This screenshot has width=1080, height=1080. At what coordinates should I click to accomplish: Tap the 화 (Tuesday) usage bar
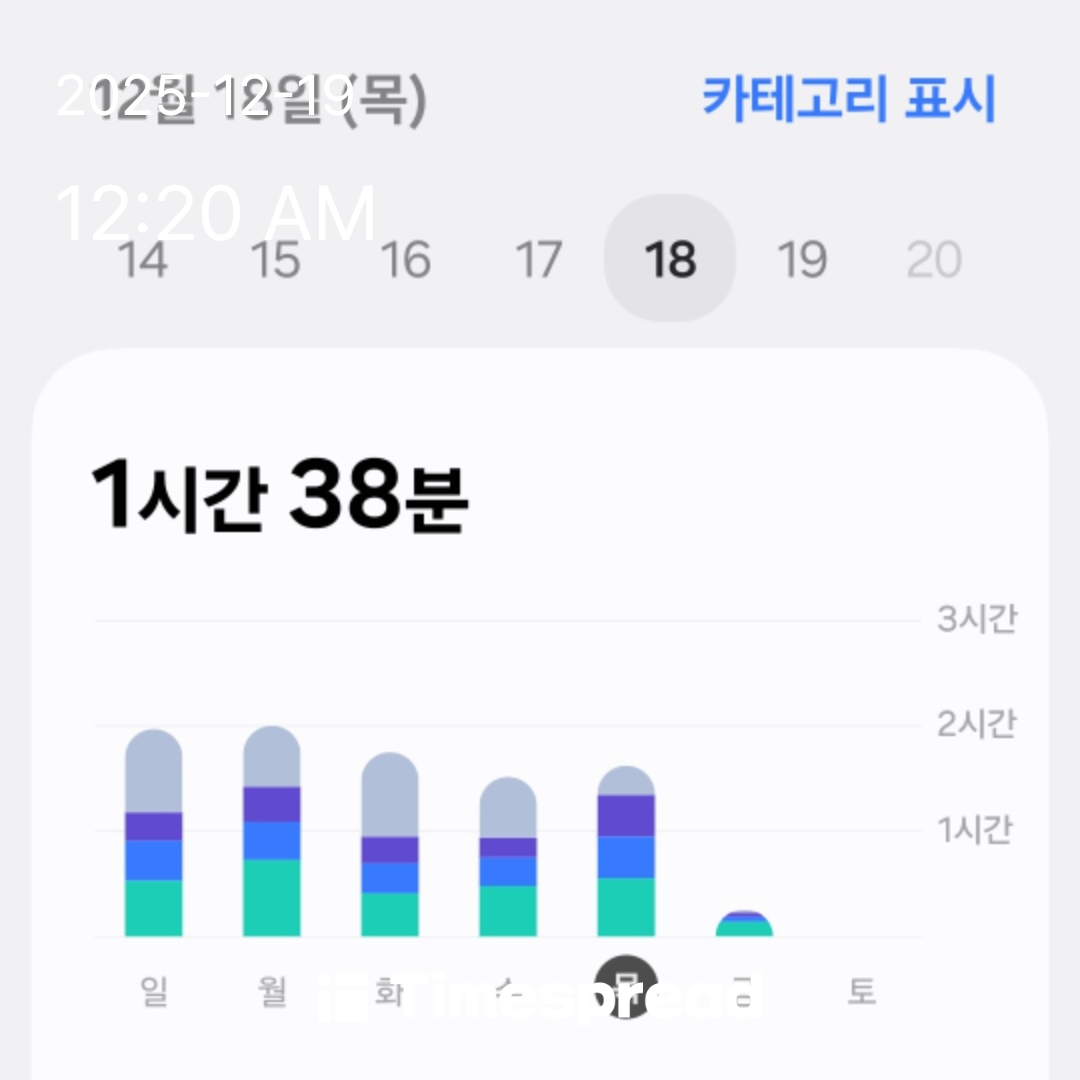tap(390, 846)
